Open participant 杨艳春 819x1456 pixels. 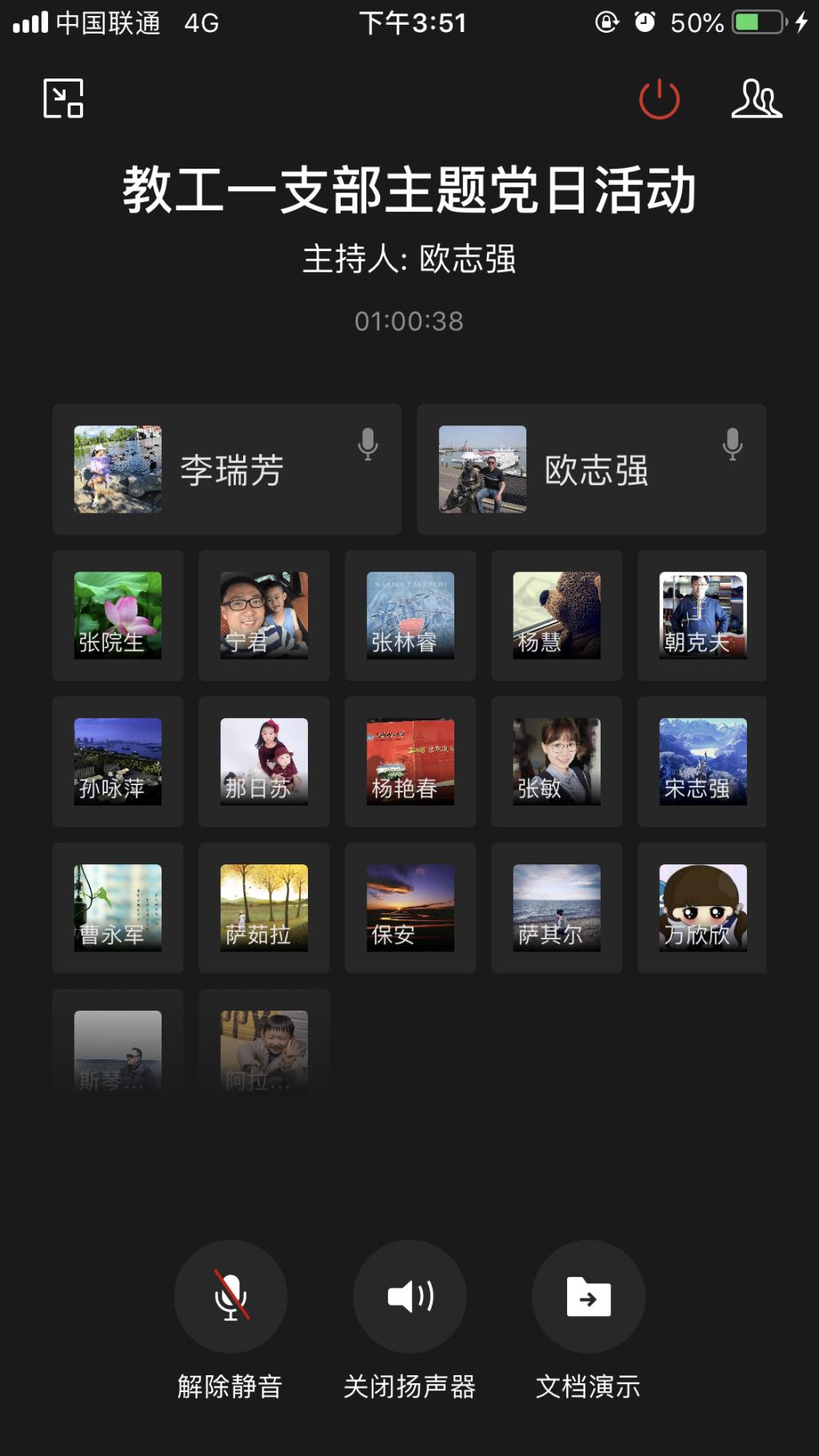410,762
